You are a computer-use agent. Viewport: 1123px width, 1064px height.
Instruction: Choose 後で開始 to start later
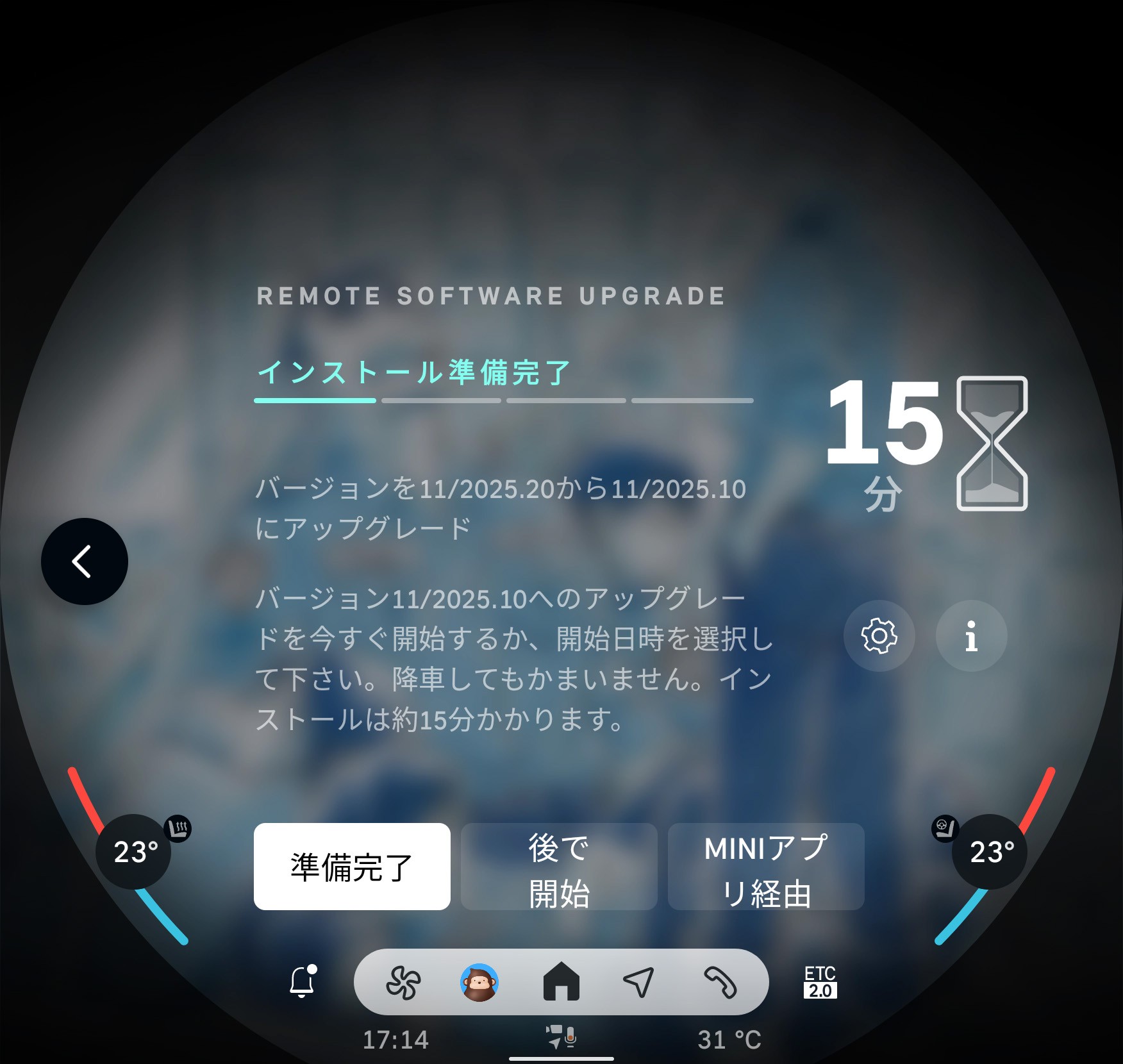pyautogui.click(x=559, y=867)
